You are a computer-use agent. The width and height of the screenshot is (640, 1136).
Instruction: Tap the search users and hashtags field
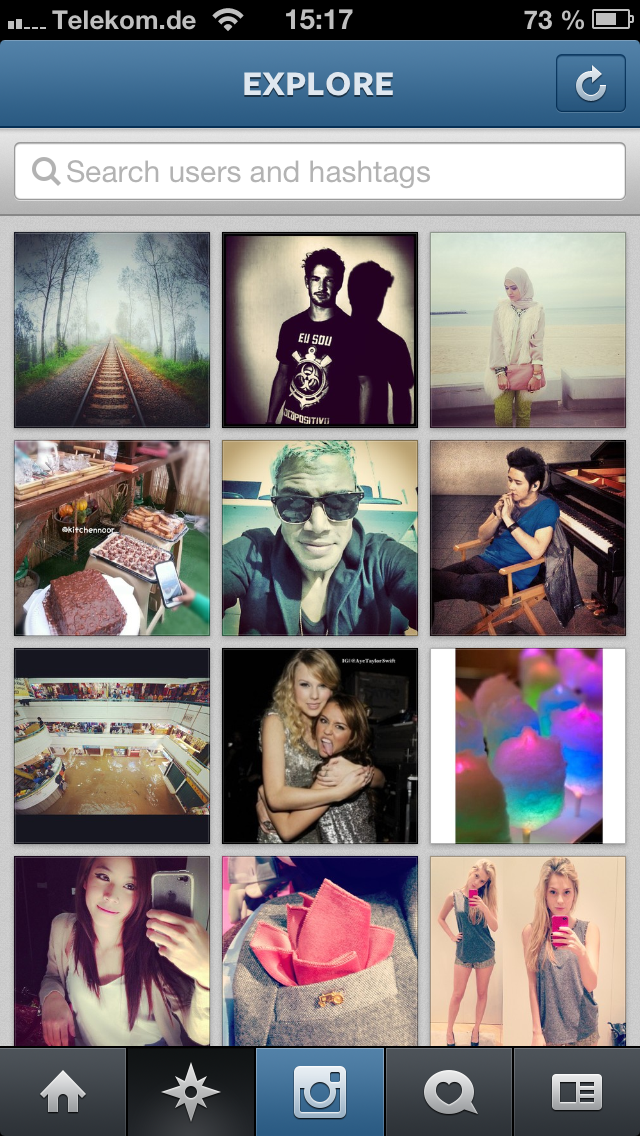click(320, 172)
